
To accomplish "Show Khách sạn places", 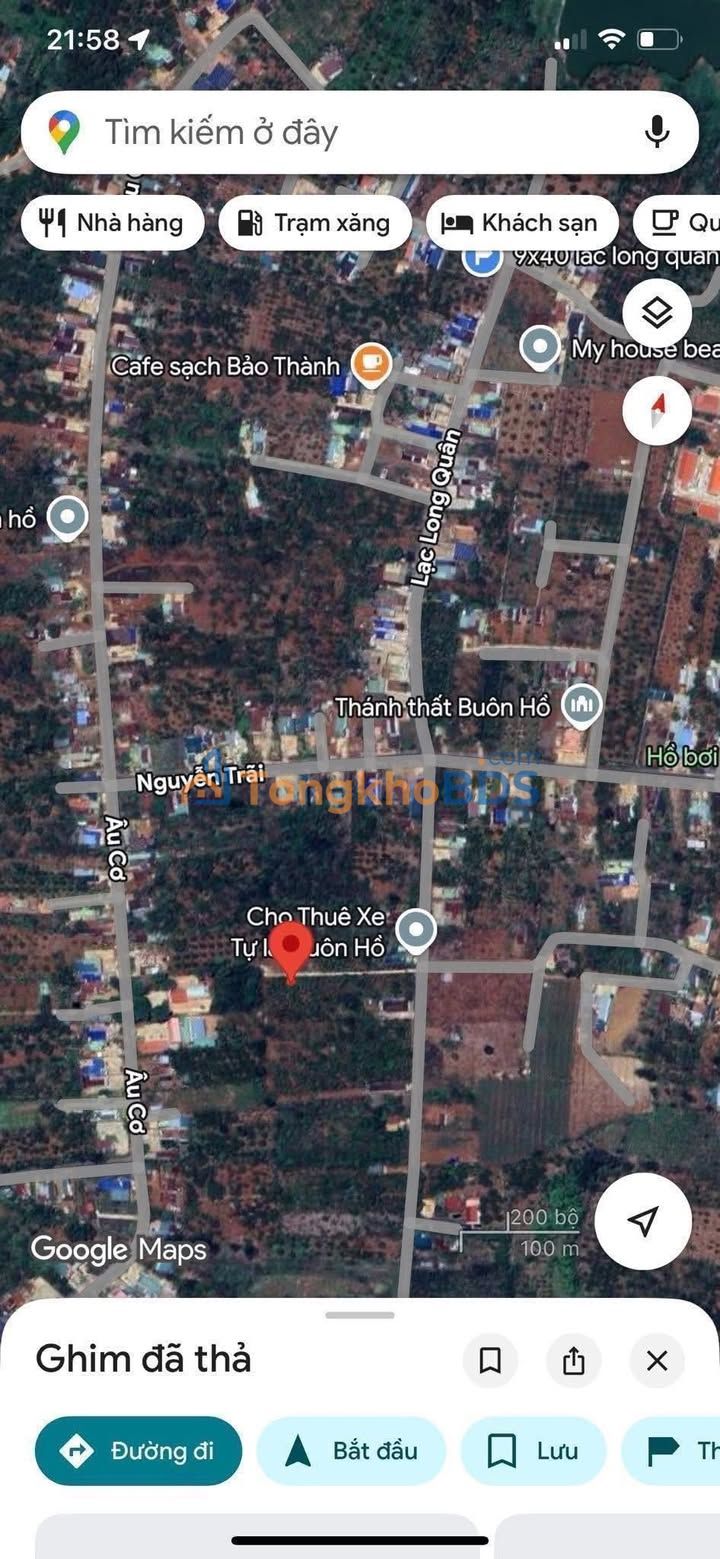I will coord(522,222).
